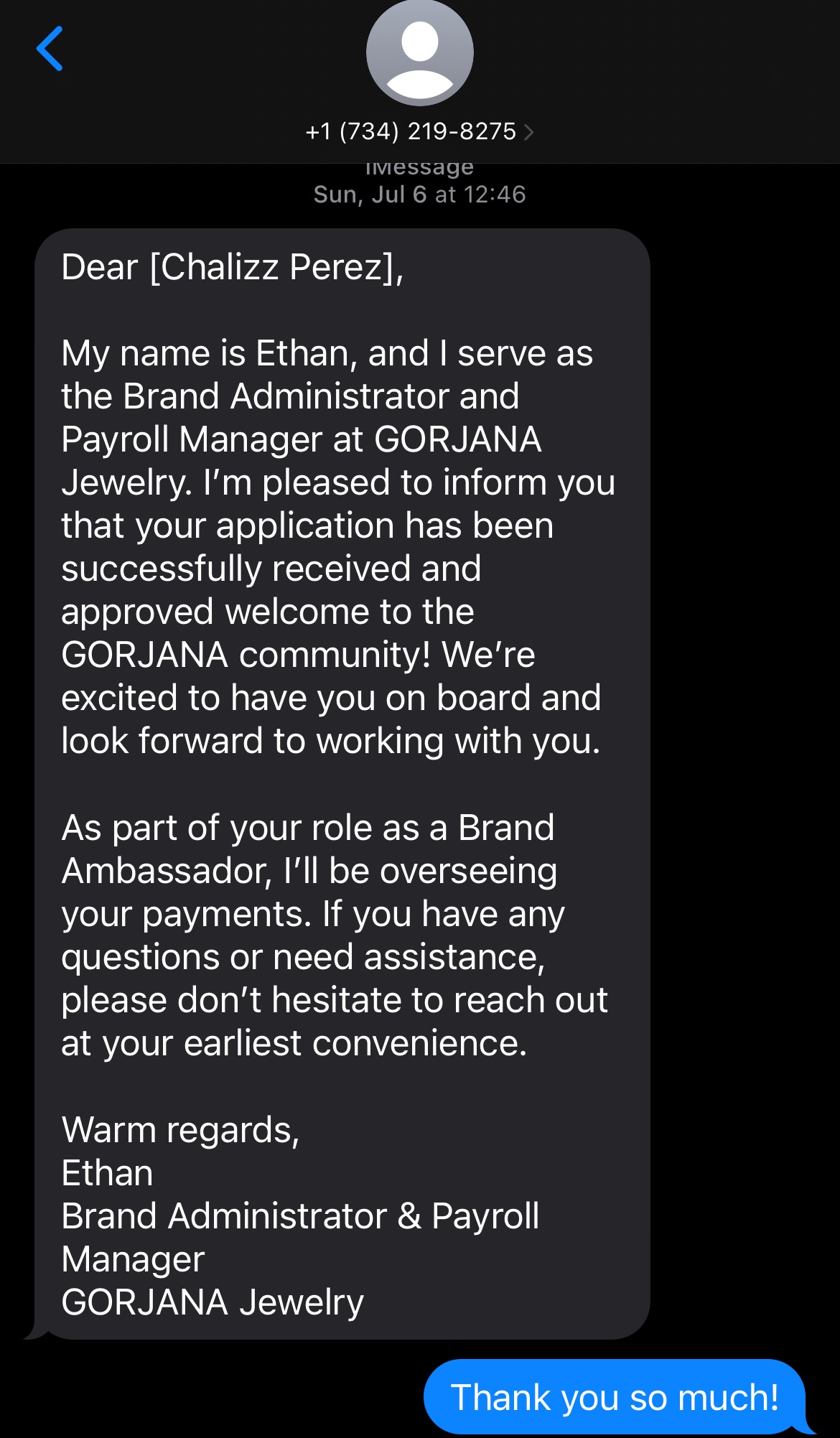Open contact details for +1 (734) 219-8275
This screenshot has height=1438, width=840.
pyautogui.click(x=419, y=131)
